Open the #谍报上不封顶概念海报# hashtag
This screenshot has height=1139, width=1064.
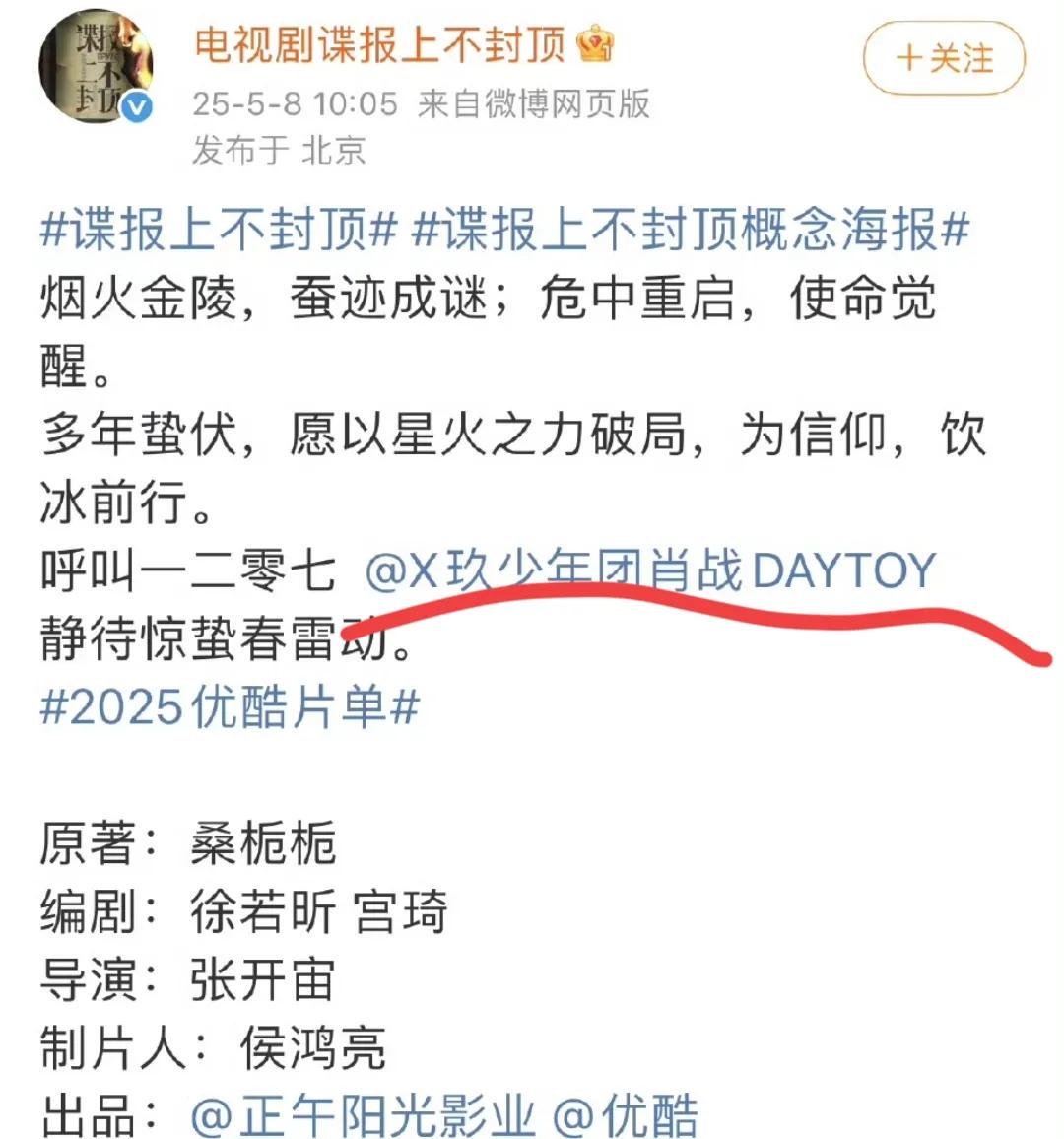[x=690, y=231]
